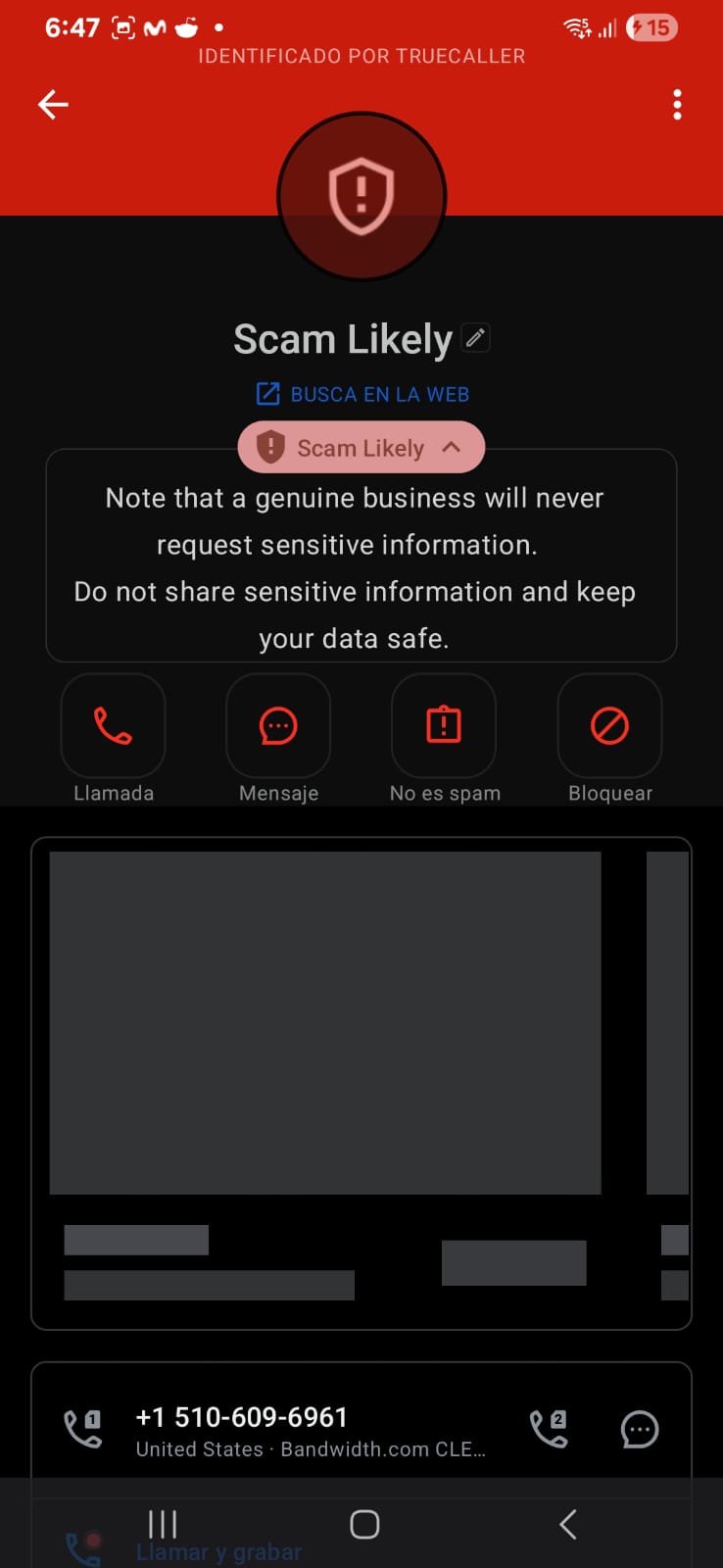Open the three-dot overflow menu
This screenshot has height=1568, width=723.
click(x=677, y=104)
